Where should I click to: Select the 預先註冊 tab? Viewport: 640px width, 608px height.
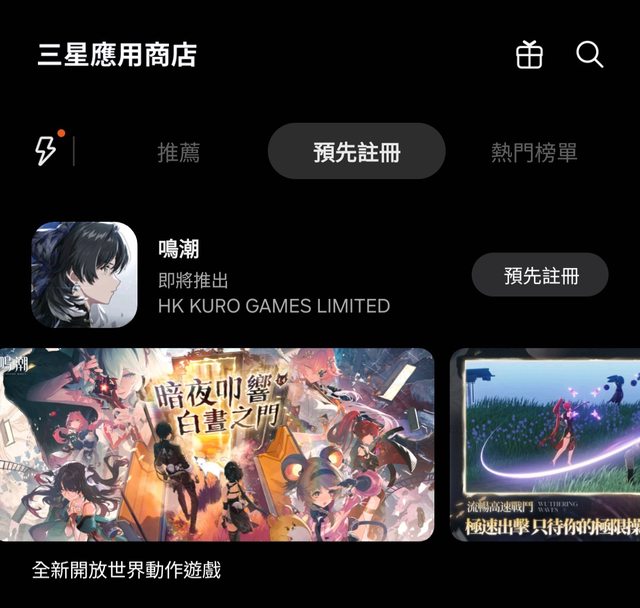pos(357,152)
